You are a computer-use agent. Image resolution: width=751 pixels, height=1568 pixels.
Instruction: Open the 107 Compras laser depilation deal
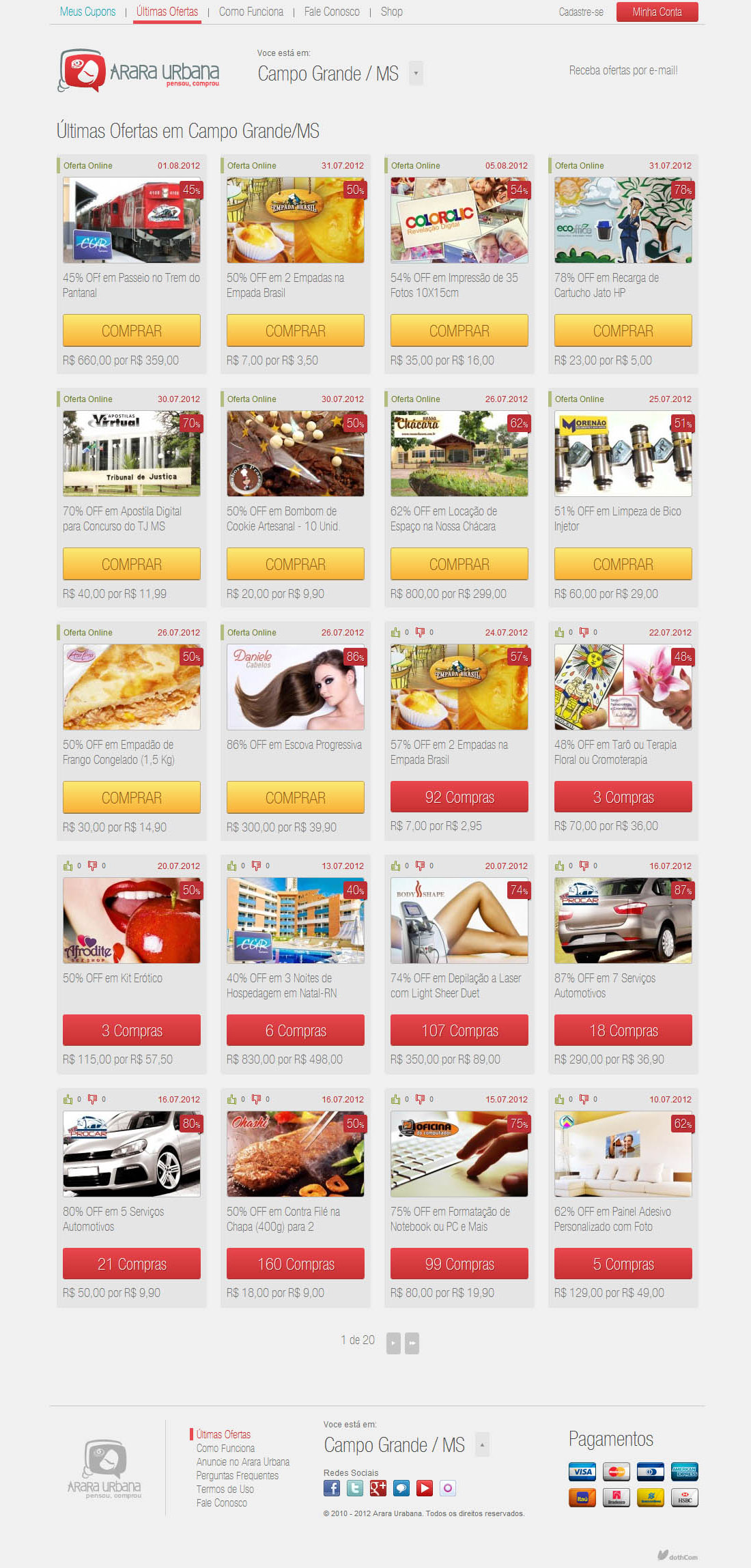(459, 1031)
